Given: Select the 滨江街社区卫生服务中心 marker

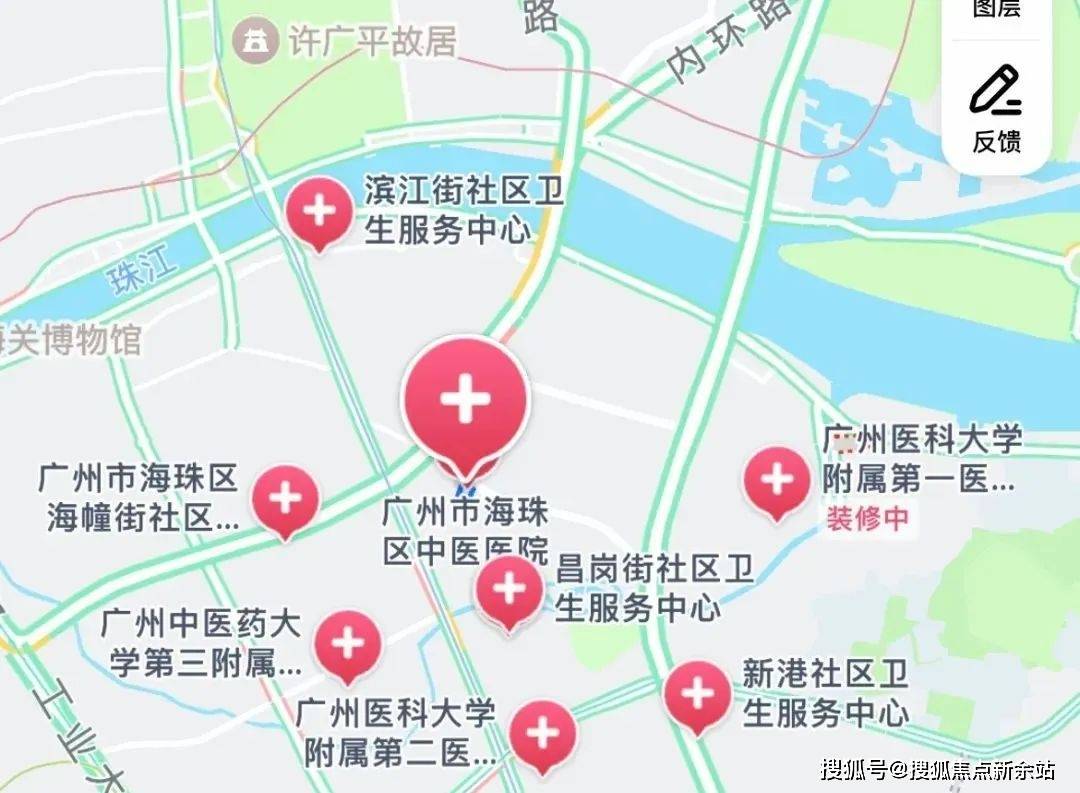Looking at the screenshot, I should click(320, 211).
